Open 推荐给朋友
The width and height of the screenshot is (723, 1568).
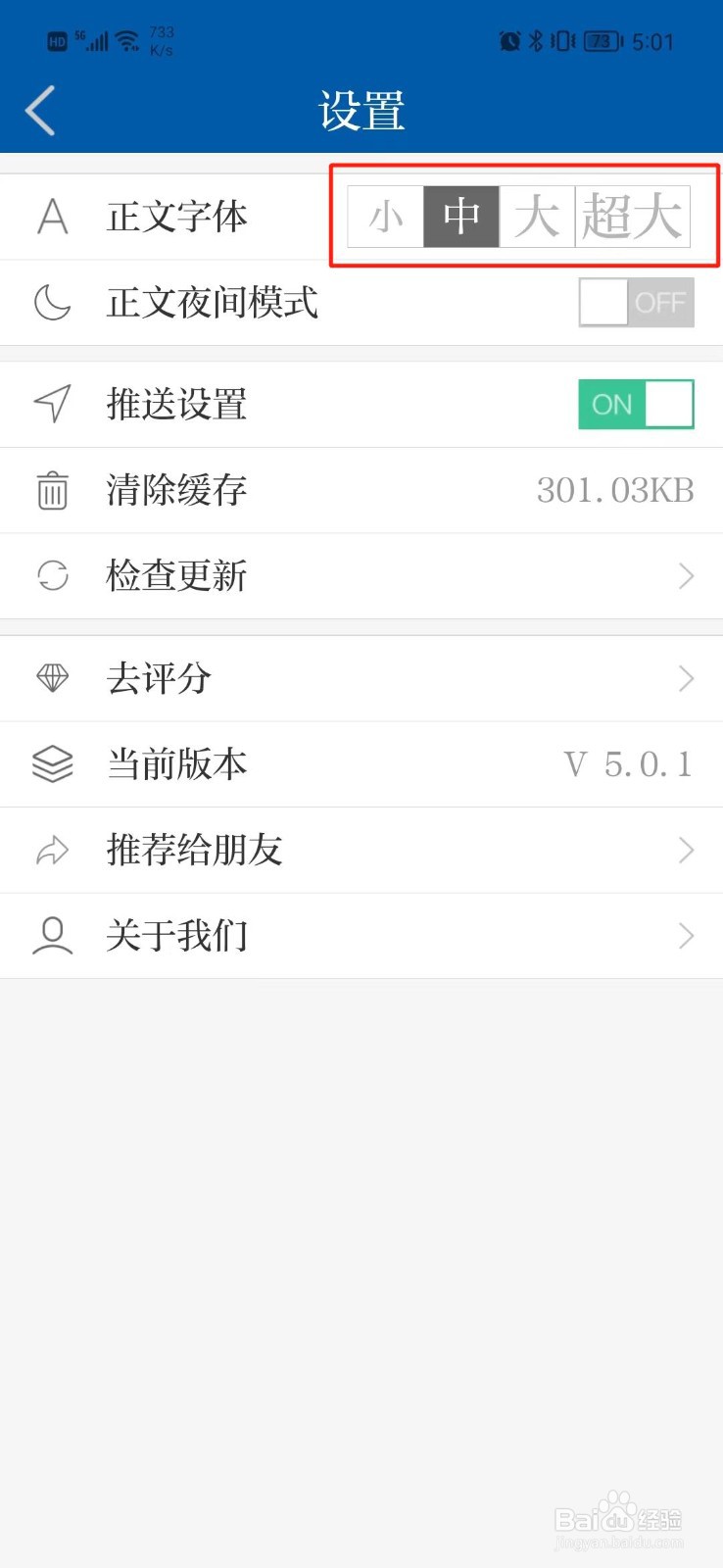(361, 851)
